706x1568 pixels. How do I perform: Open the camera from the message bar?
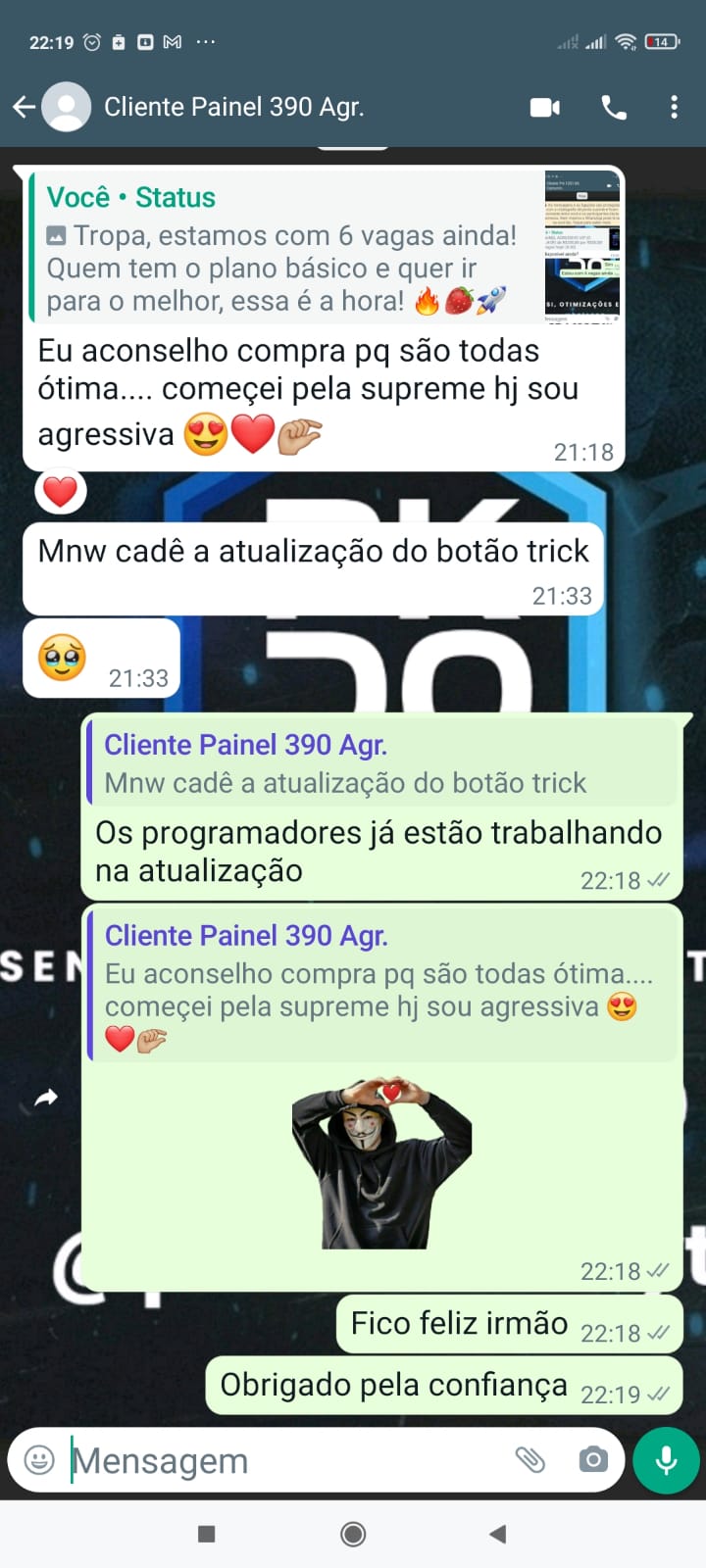click(x=592, y=1460)
